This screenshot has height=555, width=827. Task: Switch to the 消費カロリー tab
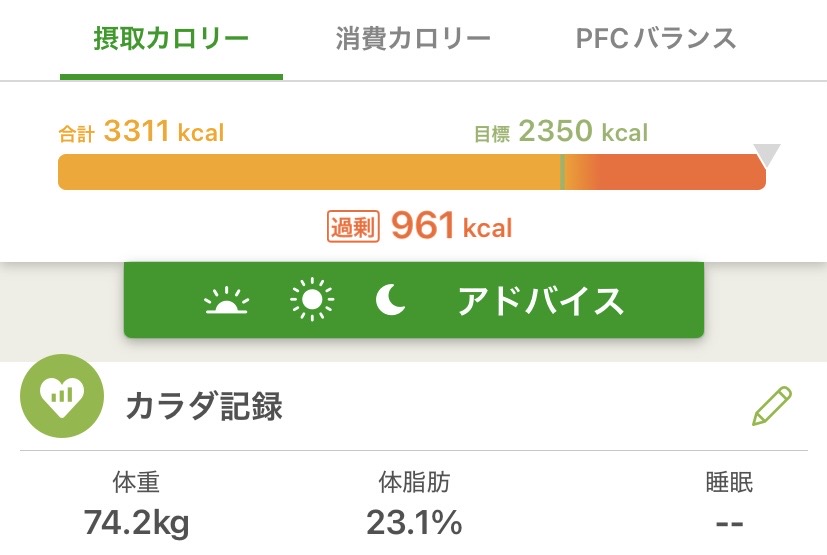413,39
